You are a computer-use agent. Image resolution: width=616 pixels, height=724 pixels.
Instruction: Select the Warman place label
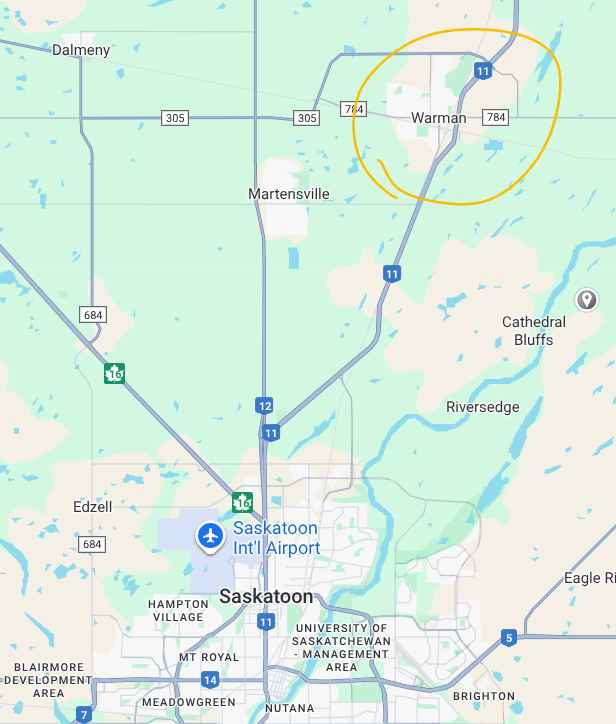coord(438,118)
